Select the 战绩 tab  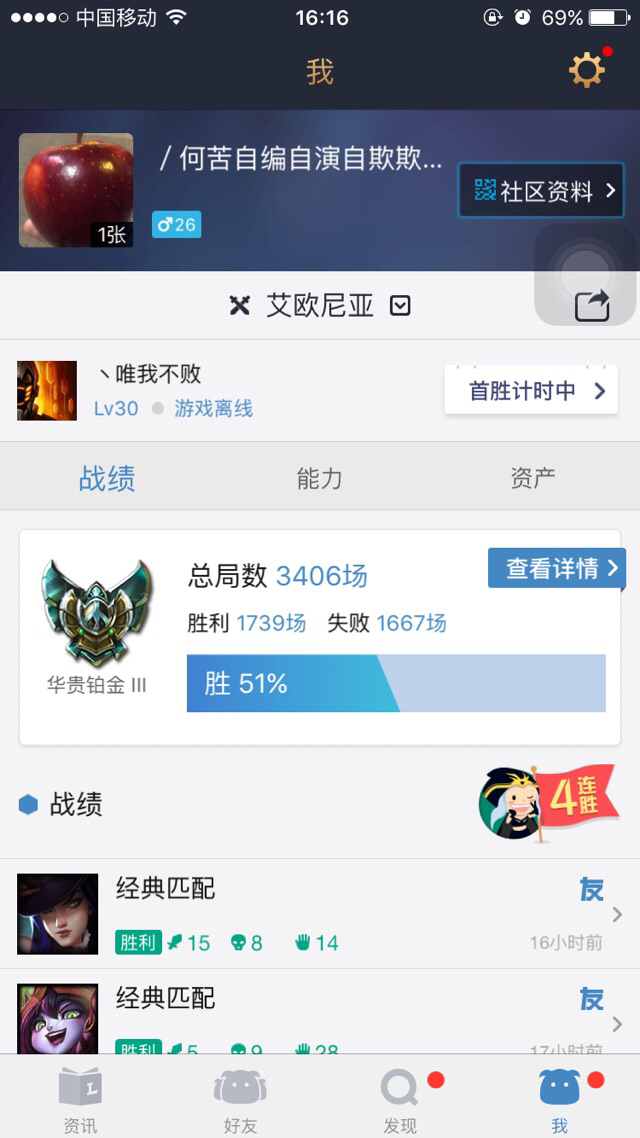pyautogui.click(x=107, y=478)
